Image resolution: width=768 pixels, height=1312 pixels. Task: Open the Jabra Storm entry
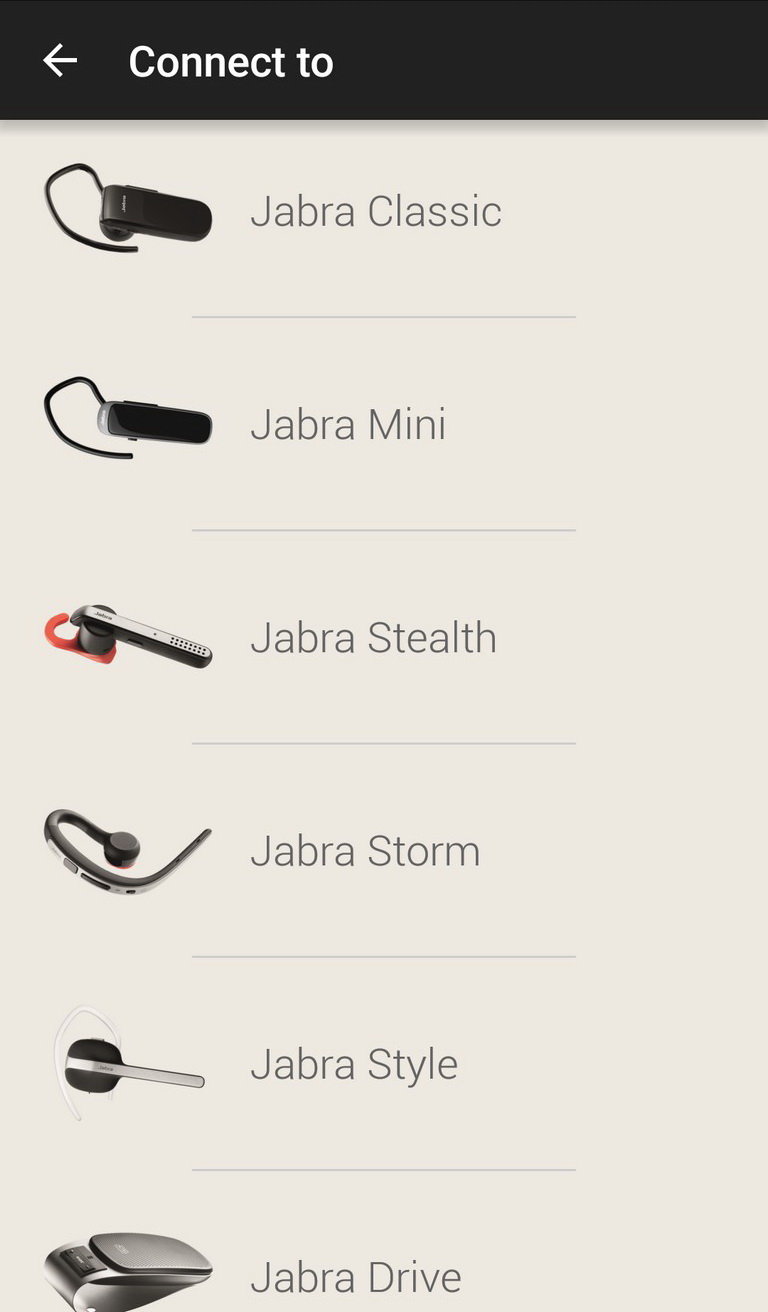(x=384, y=851)
